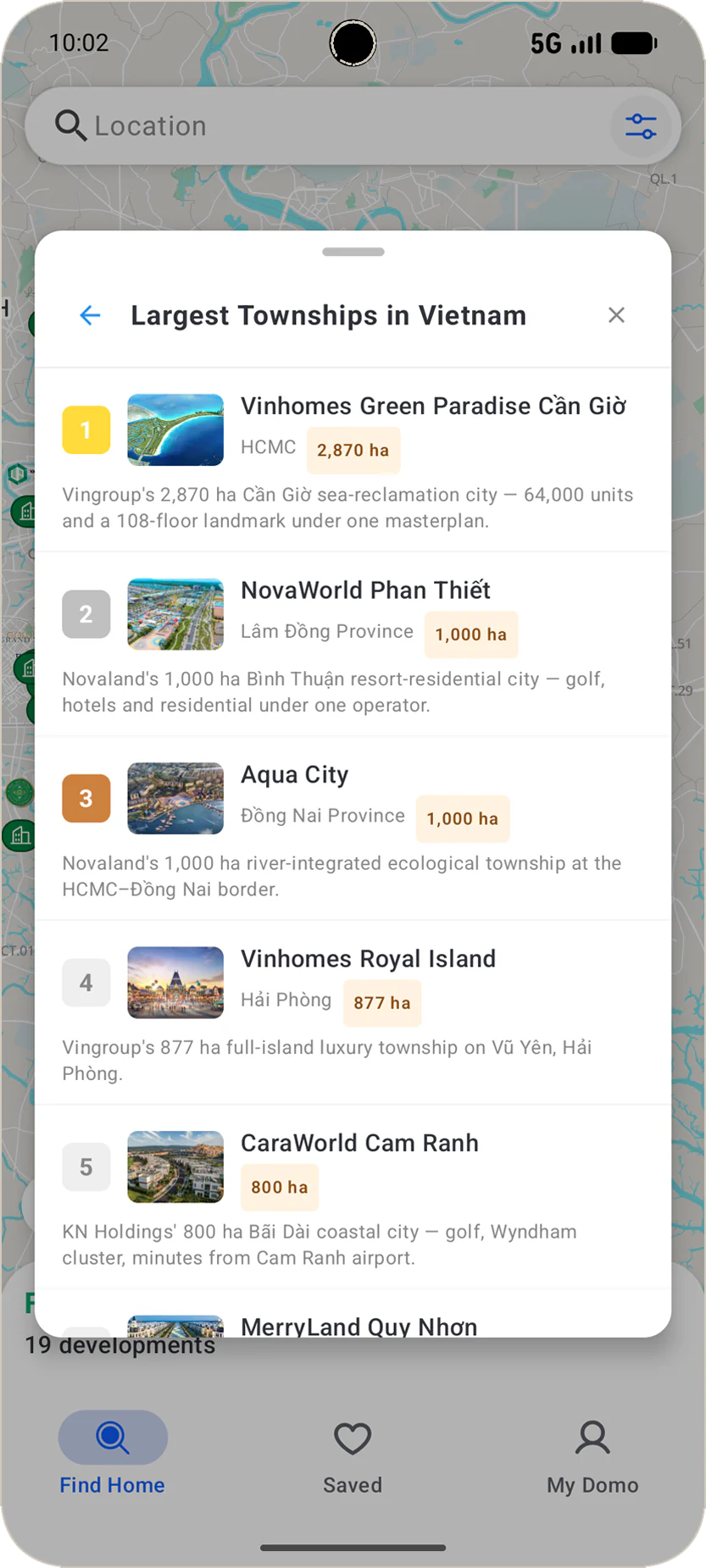Open Vinhomes Royal Island entry
Viewport: 706px width, 1568px height.
pos(353,1012)
